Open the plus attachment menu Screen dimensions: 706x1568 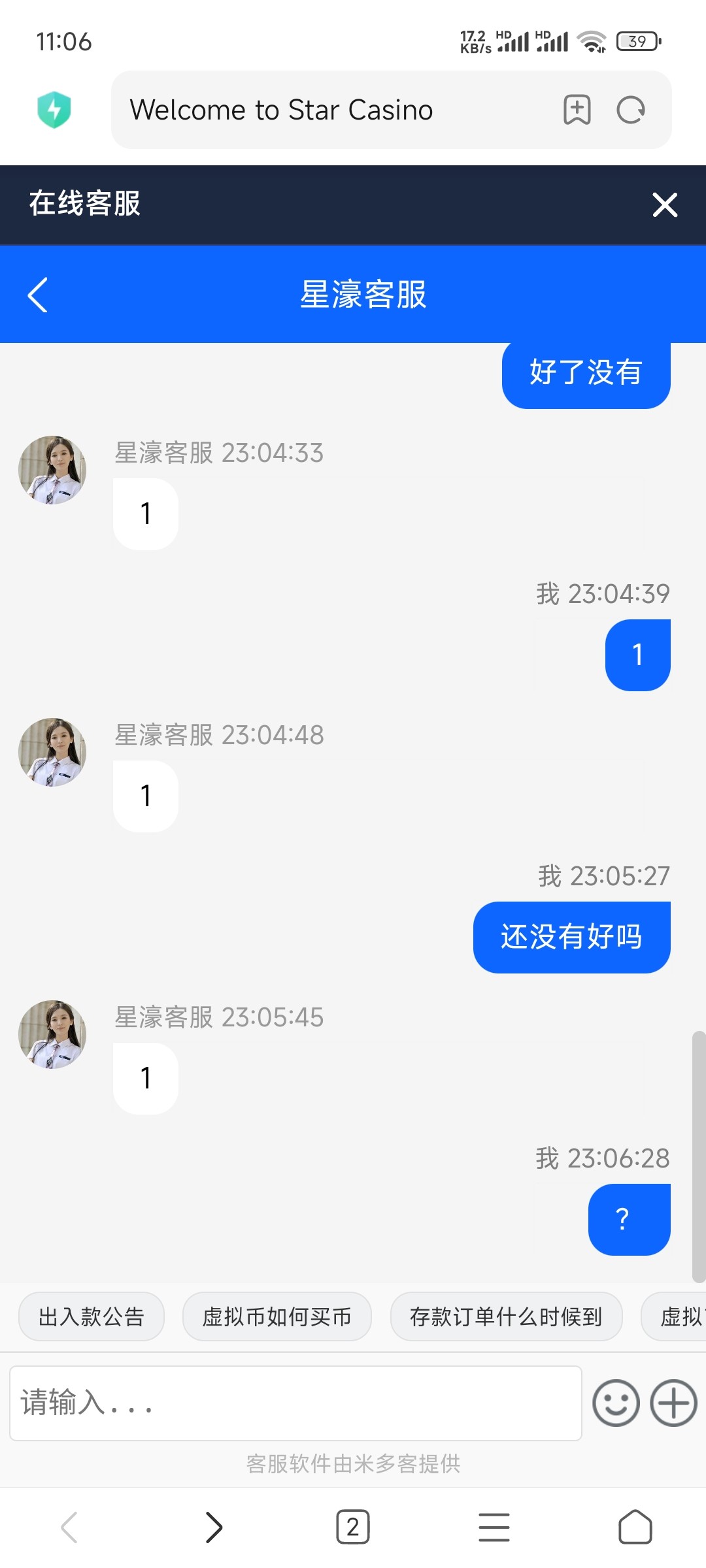point(673,1403)
